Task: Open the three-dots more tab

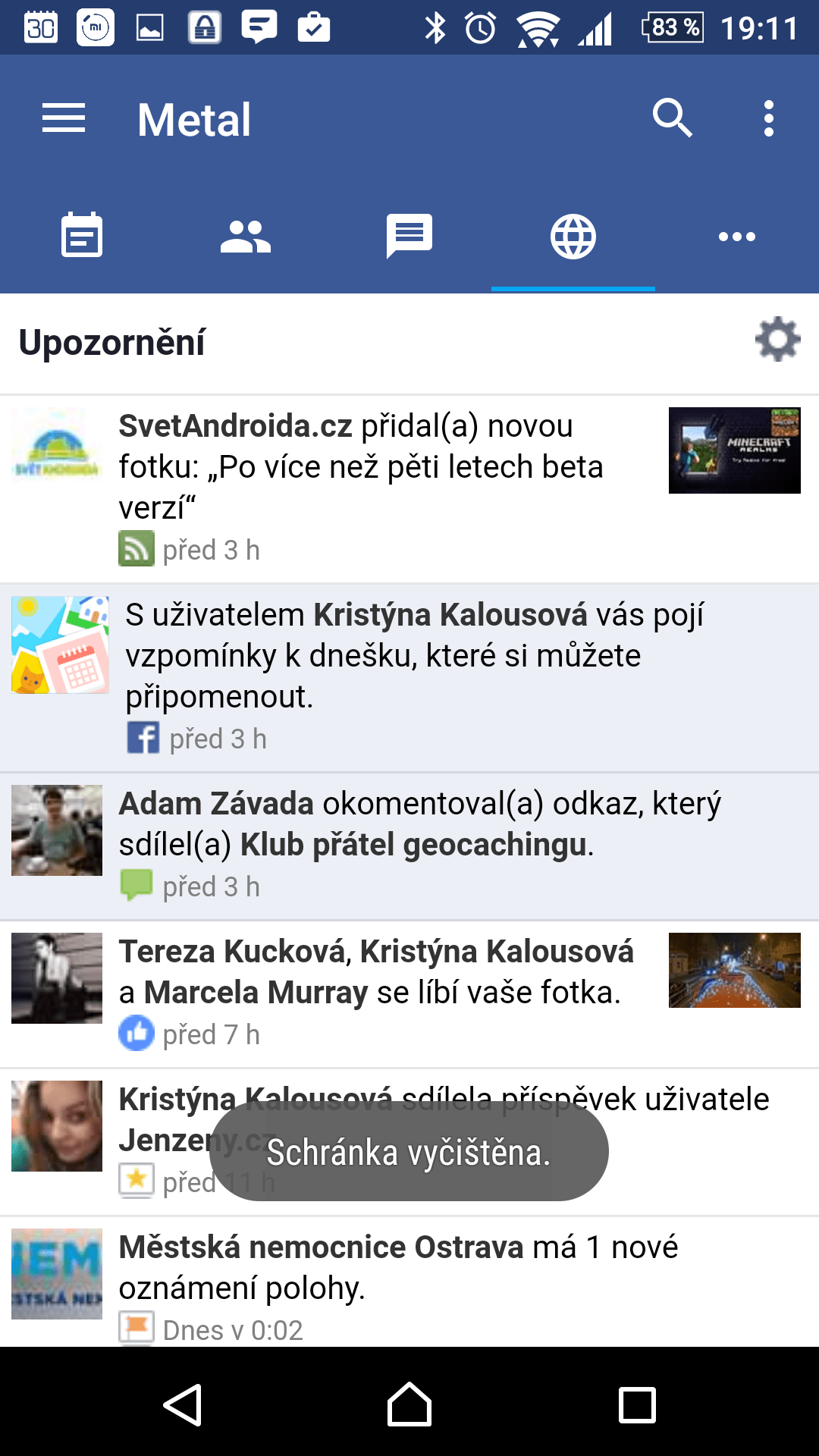Action: [737, 236]
